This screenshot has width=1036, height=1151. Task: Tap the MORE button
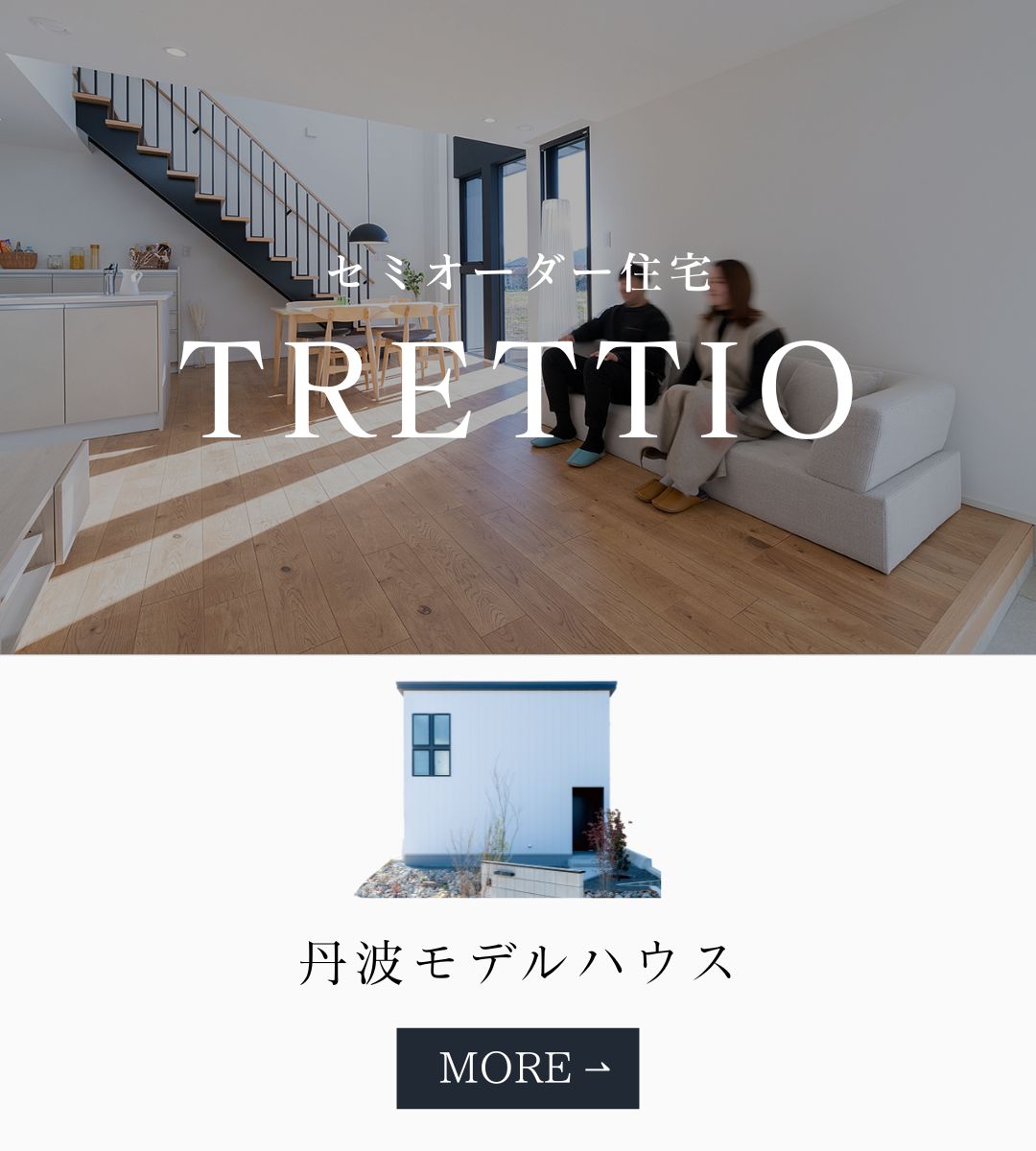point(517,1068)
